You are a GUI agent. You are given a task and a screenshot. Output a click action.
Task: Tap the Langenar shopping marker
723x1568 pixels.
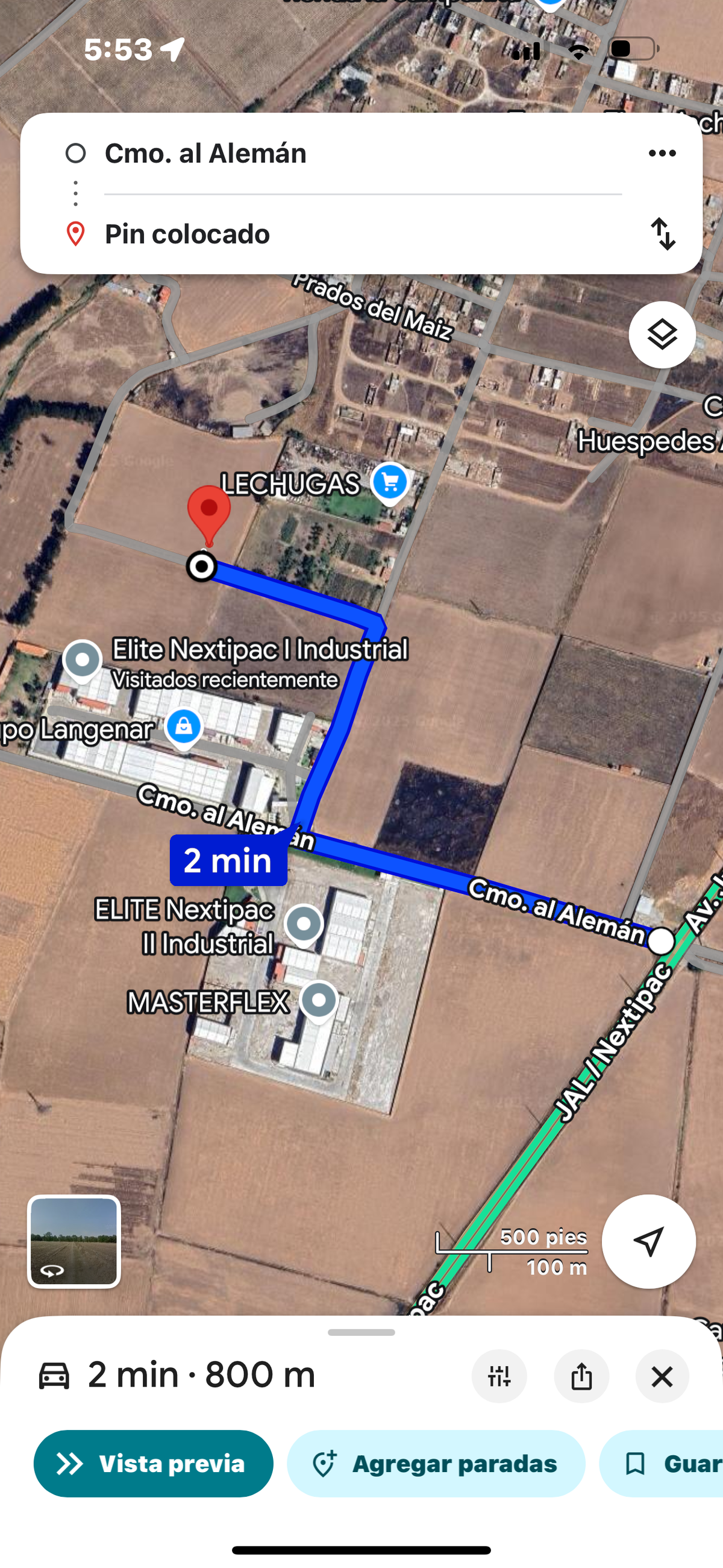[184, 727]
